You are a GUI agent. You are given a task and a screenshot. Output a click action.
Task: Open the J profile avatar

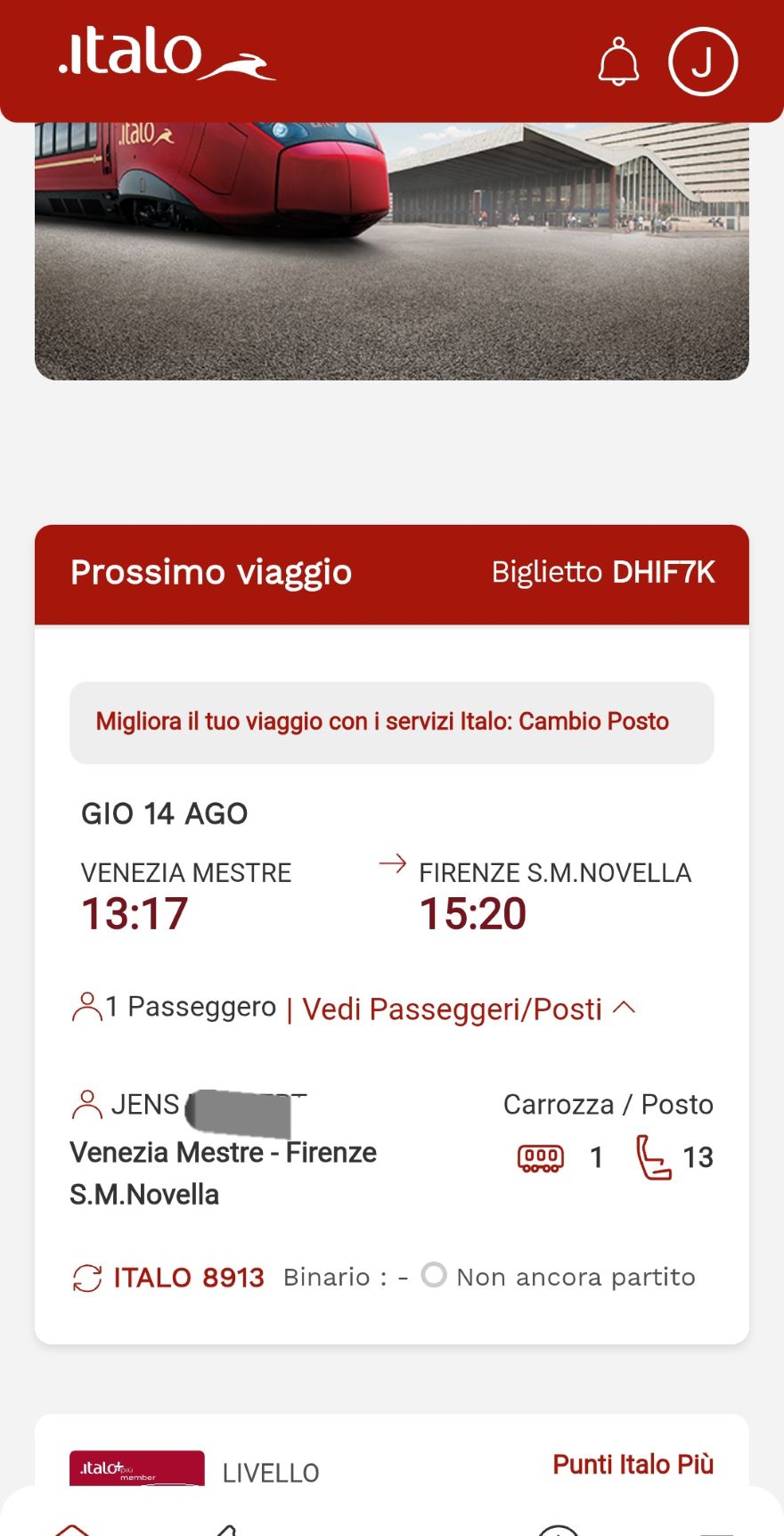point(703,61)
